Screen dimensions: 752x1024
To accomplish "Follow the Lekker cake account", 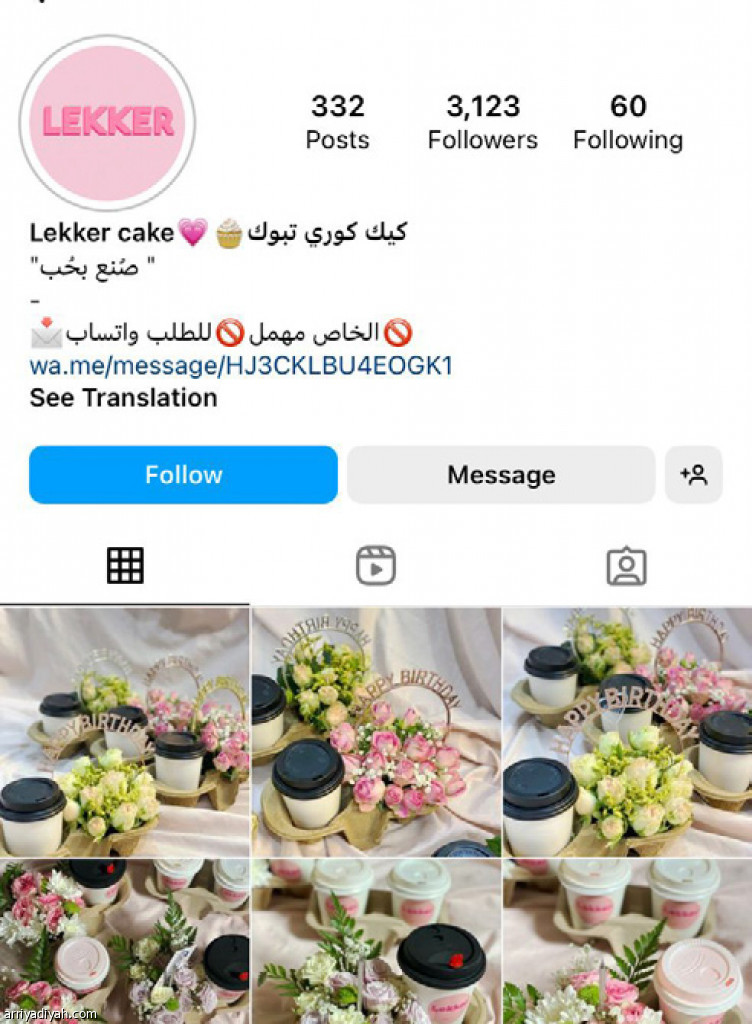I will 183,474.
